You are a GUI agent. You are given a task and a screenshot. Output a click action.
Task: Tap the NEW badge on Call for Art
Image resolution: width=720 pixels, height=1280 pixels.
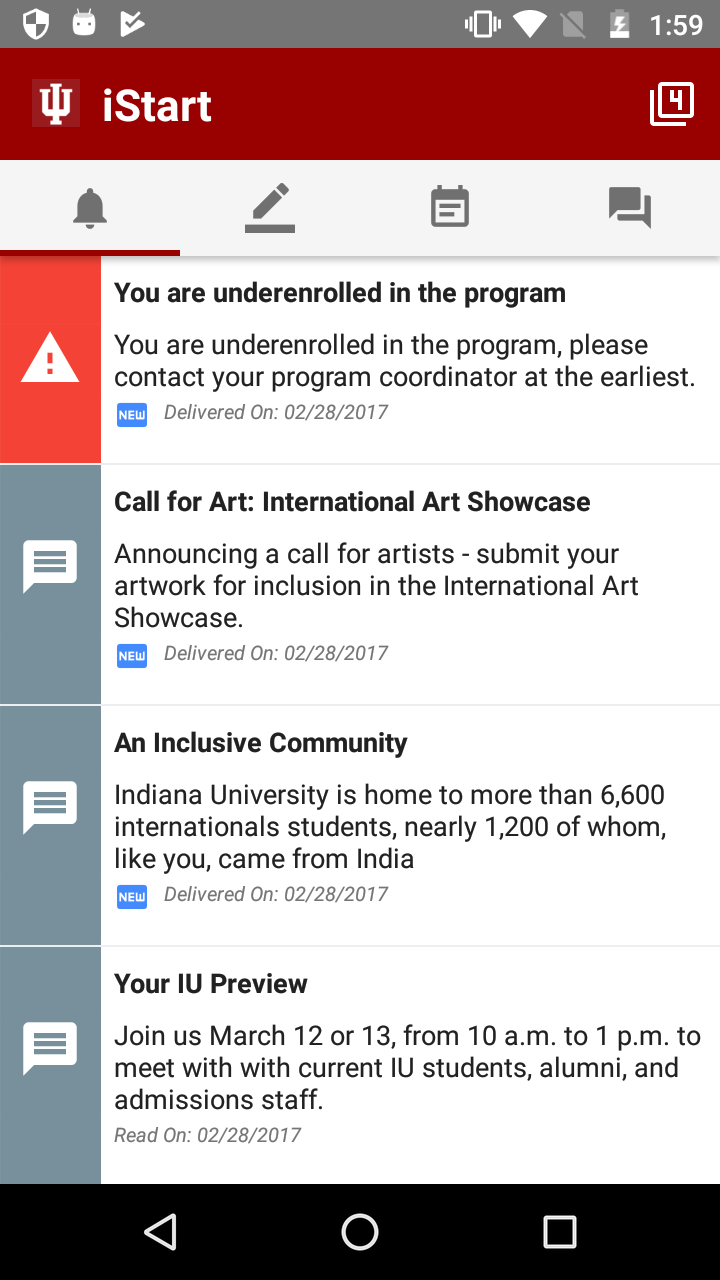[131, 656]
